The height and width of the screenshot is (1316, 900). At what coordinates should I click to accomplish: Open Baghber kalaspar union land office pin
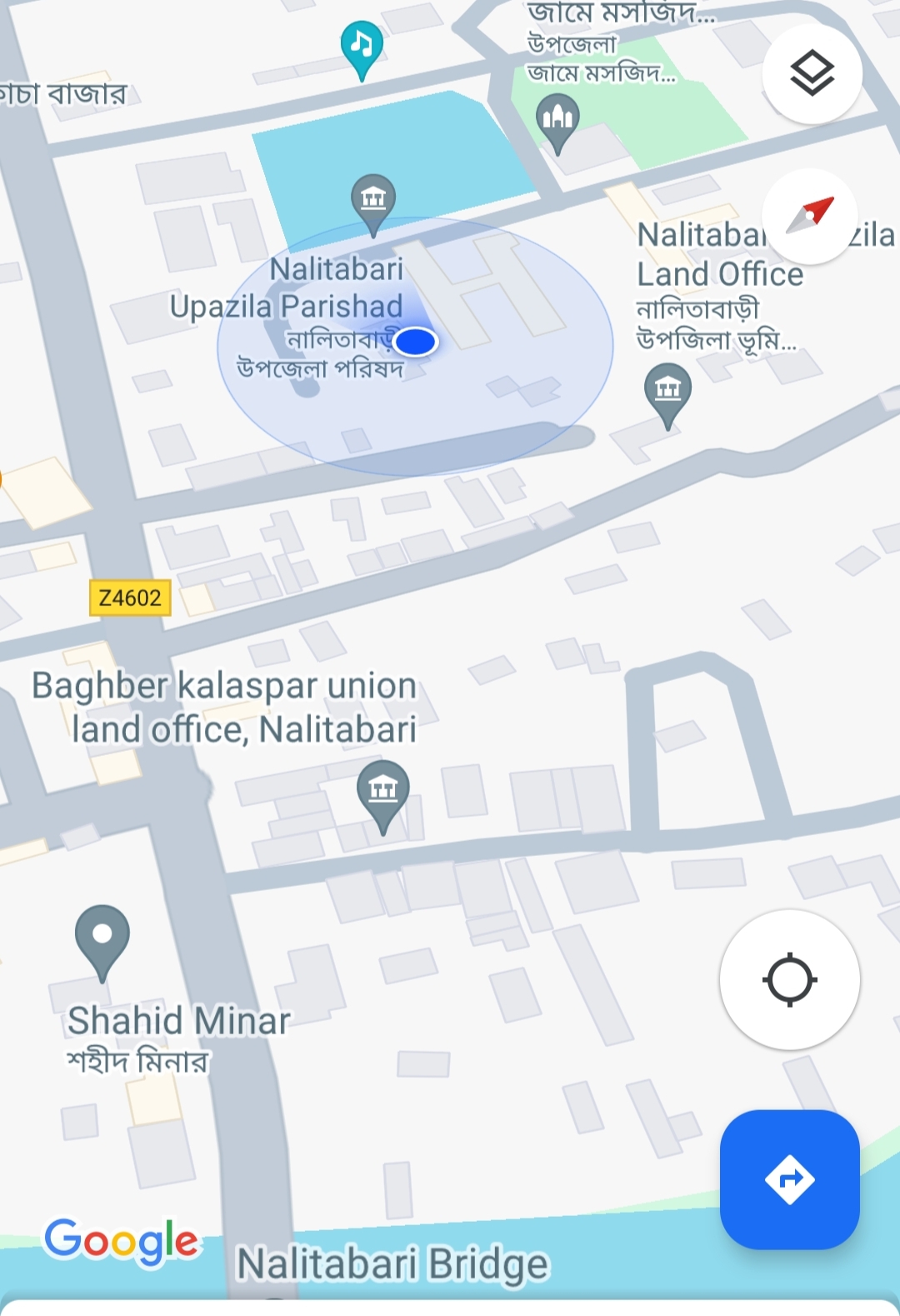[x=382, y=788]
